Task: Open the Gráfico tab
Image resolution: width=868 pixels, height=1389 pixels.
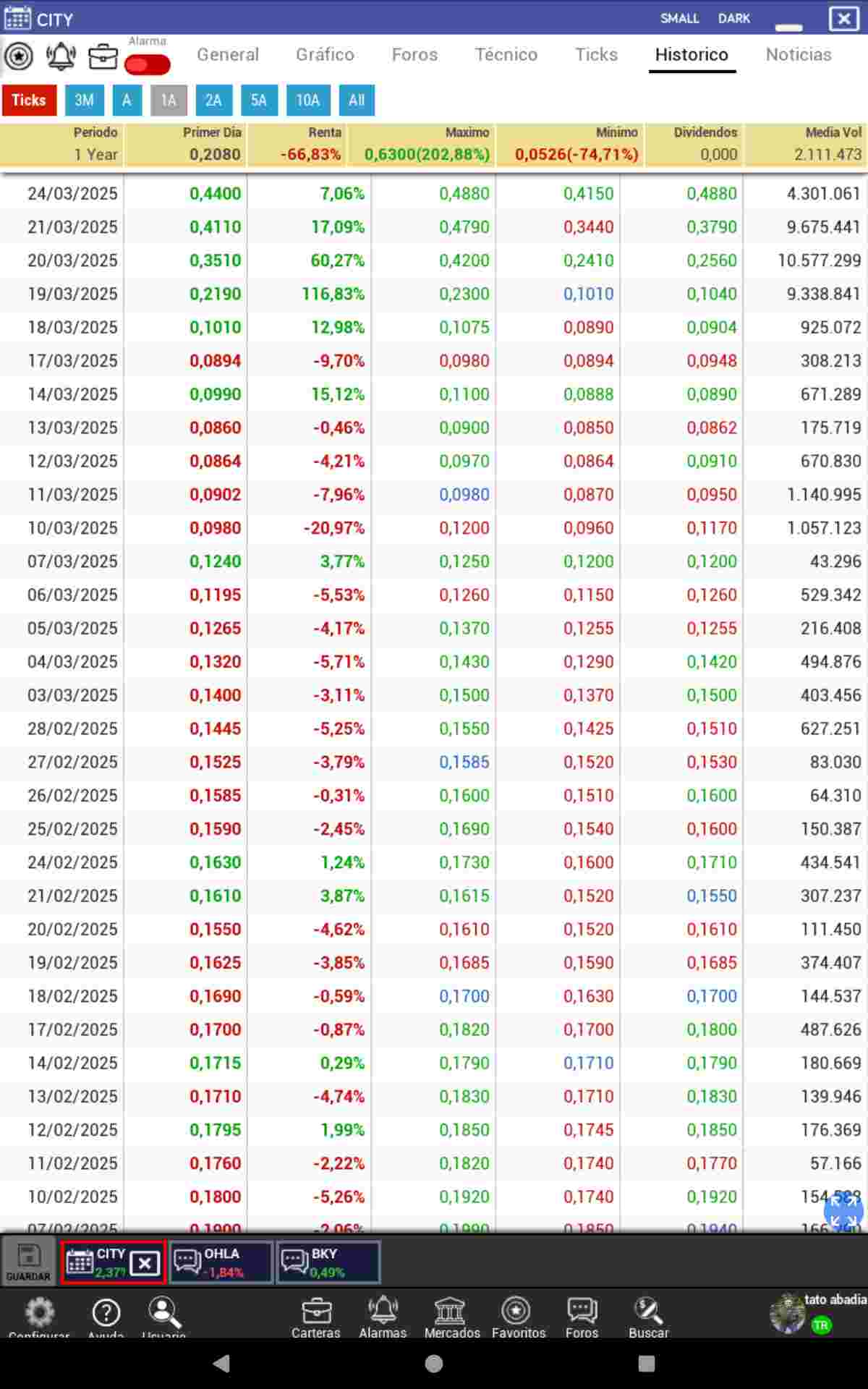Action: (325, 55)
